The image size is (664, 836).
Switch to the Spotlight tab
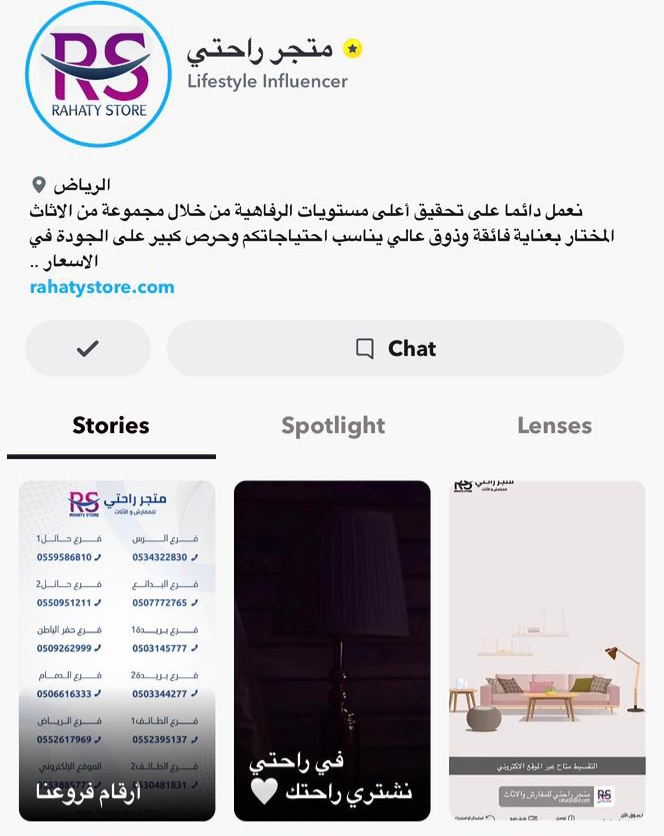[x=333, y=426]
